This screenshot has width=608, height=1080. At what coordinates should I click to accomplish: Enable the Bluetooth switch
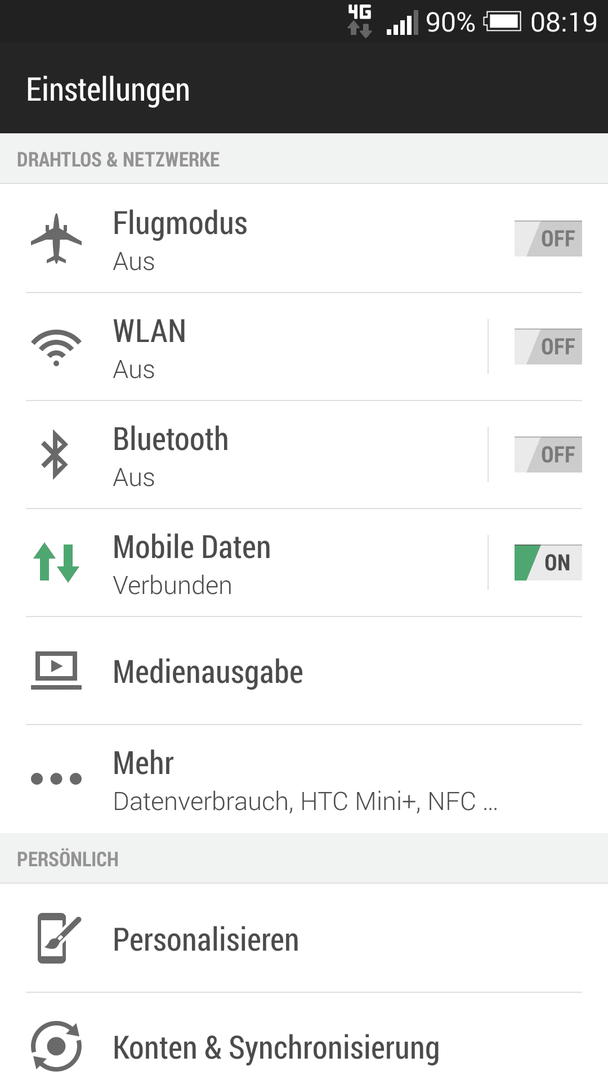547,455
